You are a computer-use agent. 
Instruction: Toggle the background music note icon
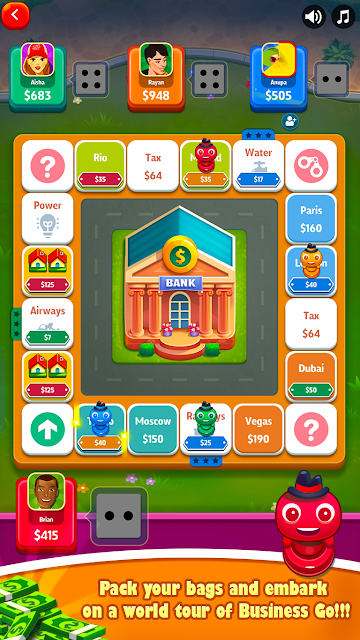343,17
